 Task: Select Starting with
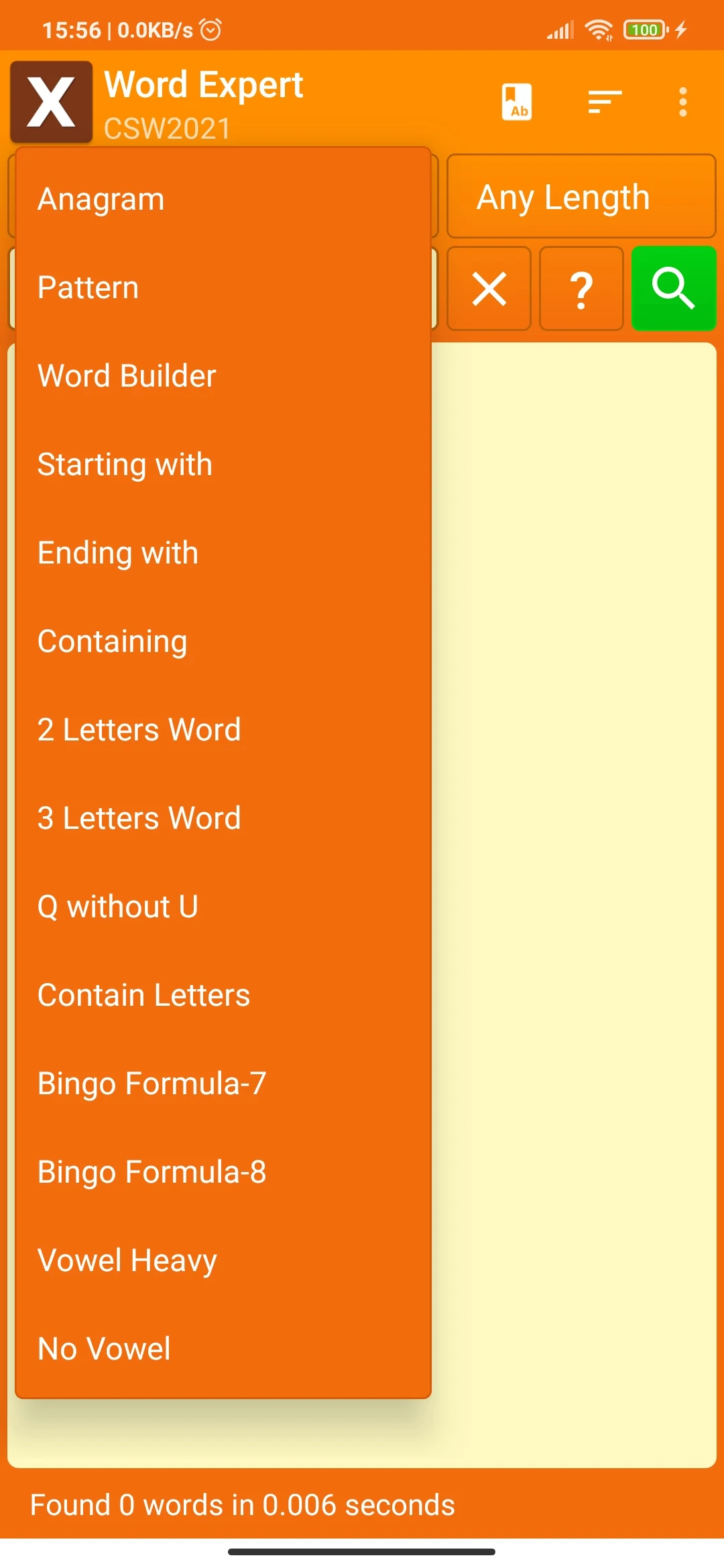[x=223, y=464]
